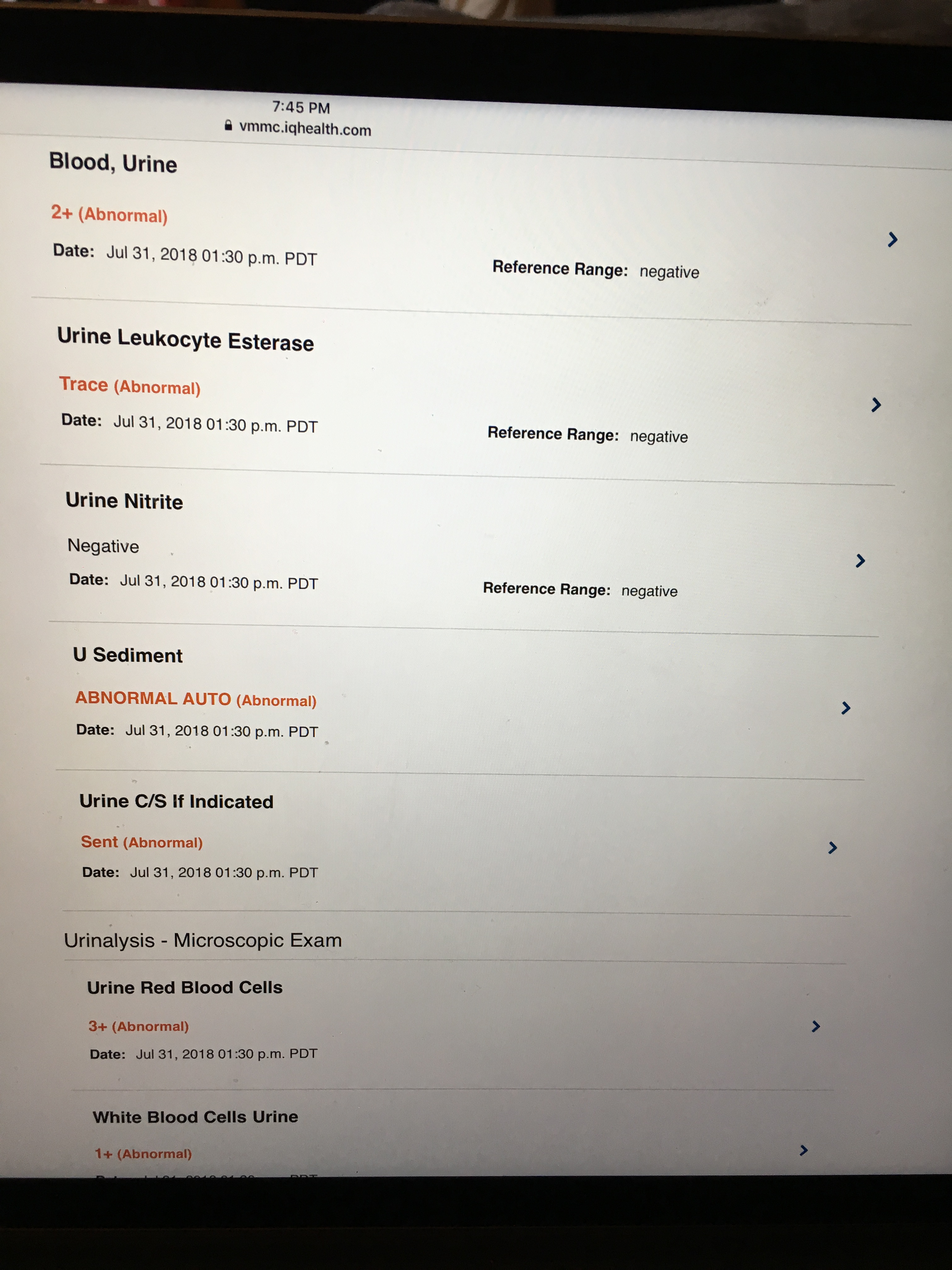The image size is (952, 1270).
Task: Expand the U Sediment result
Action: pyautogui.click(x=845, y=708)
